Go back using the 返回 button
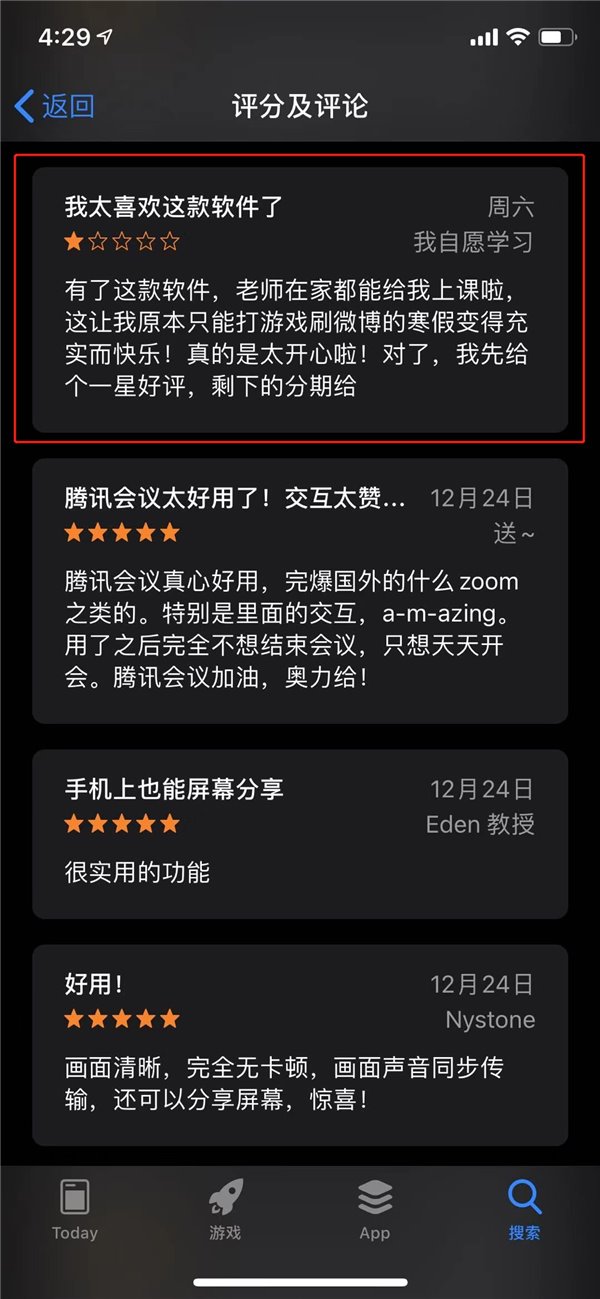Screen dimensions: 600x1299 click(x=56, y=106)
